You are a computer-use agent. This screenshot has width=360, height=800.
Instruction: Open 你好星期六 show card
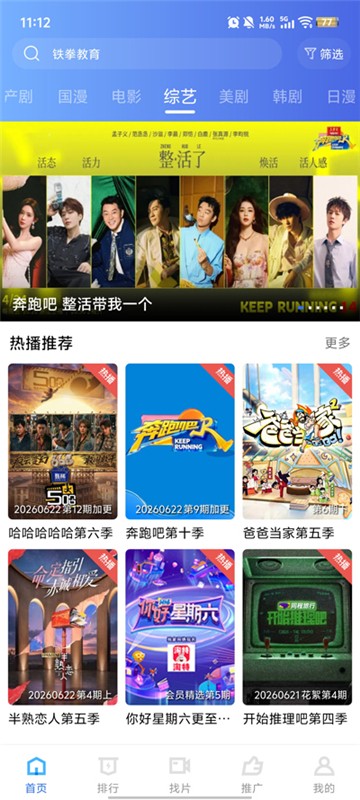(180, 638)
